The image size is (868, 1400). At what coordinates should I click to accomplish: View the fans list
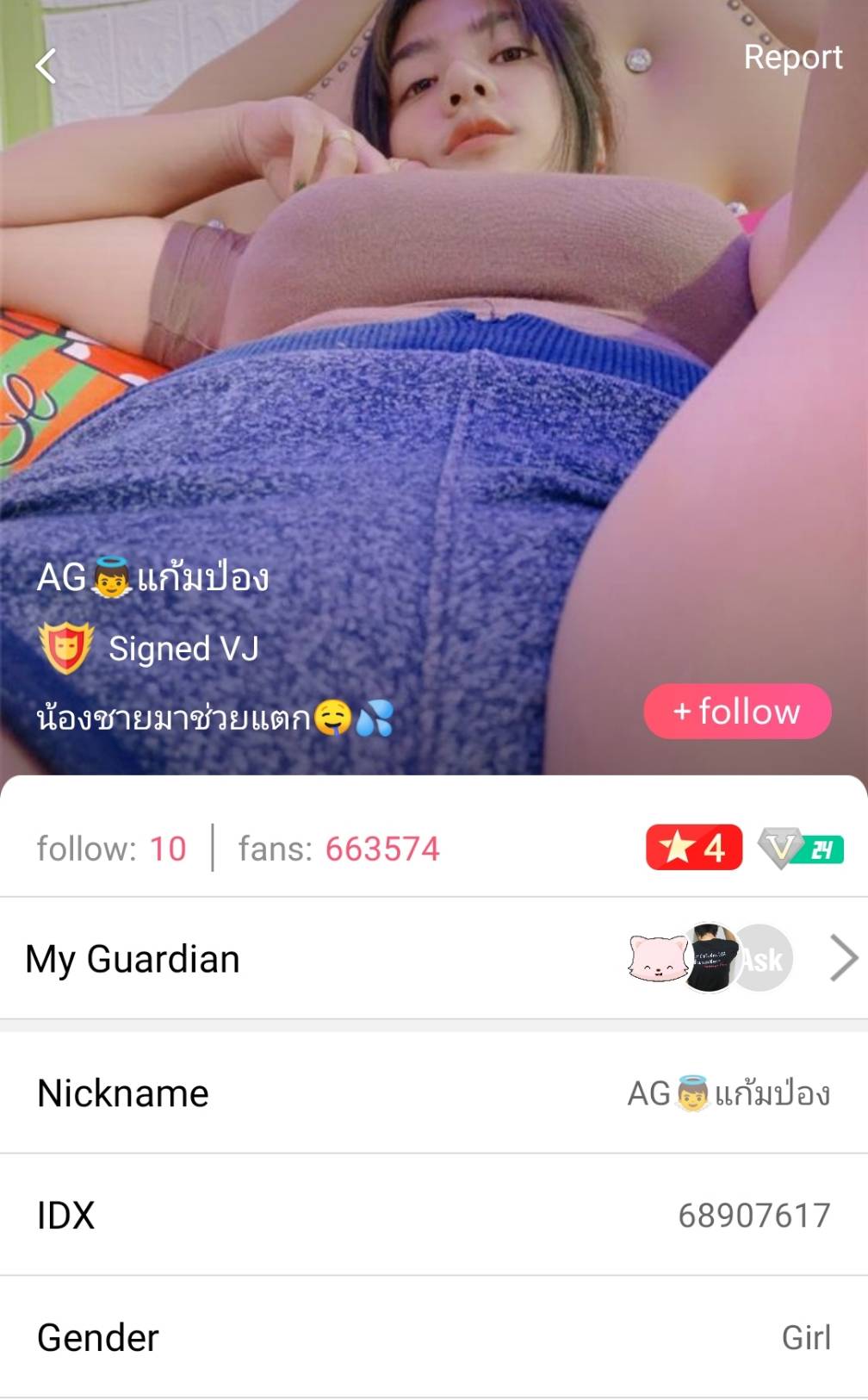click(338, 849)
